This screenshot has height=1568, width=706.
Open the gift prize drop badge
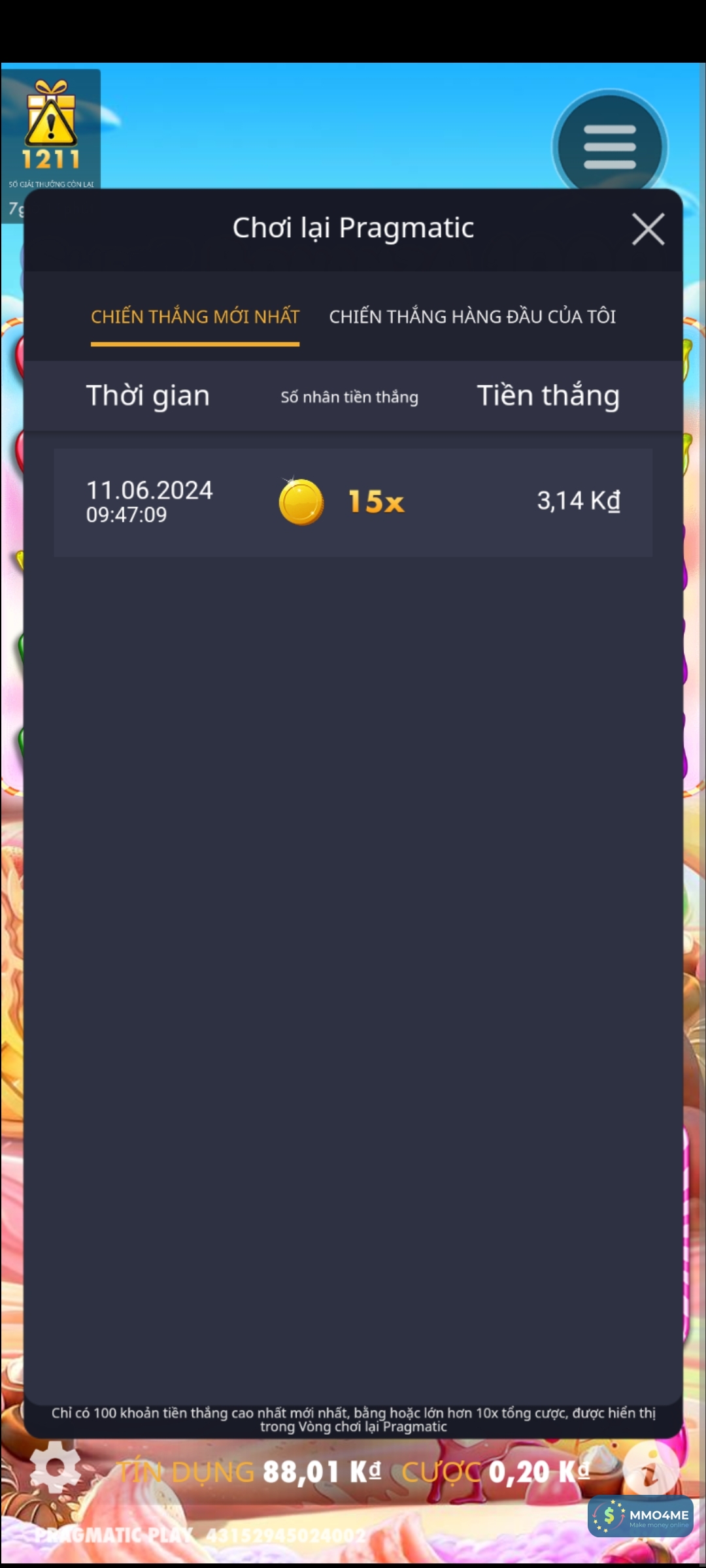tap(51, 131)
